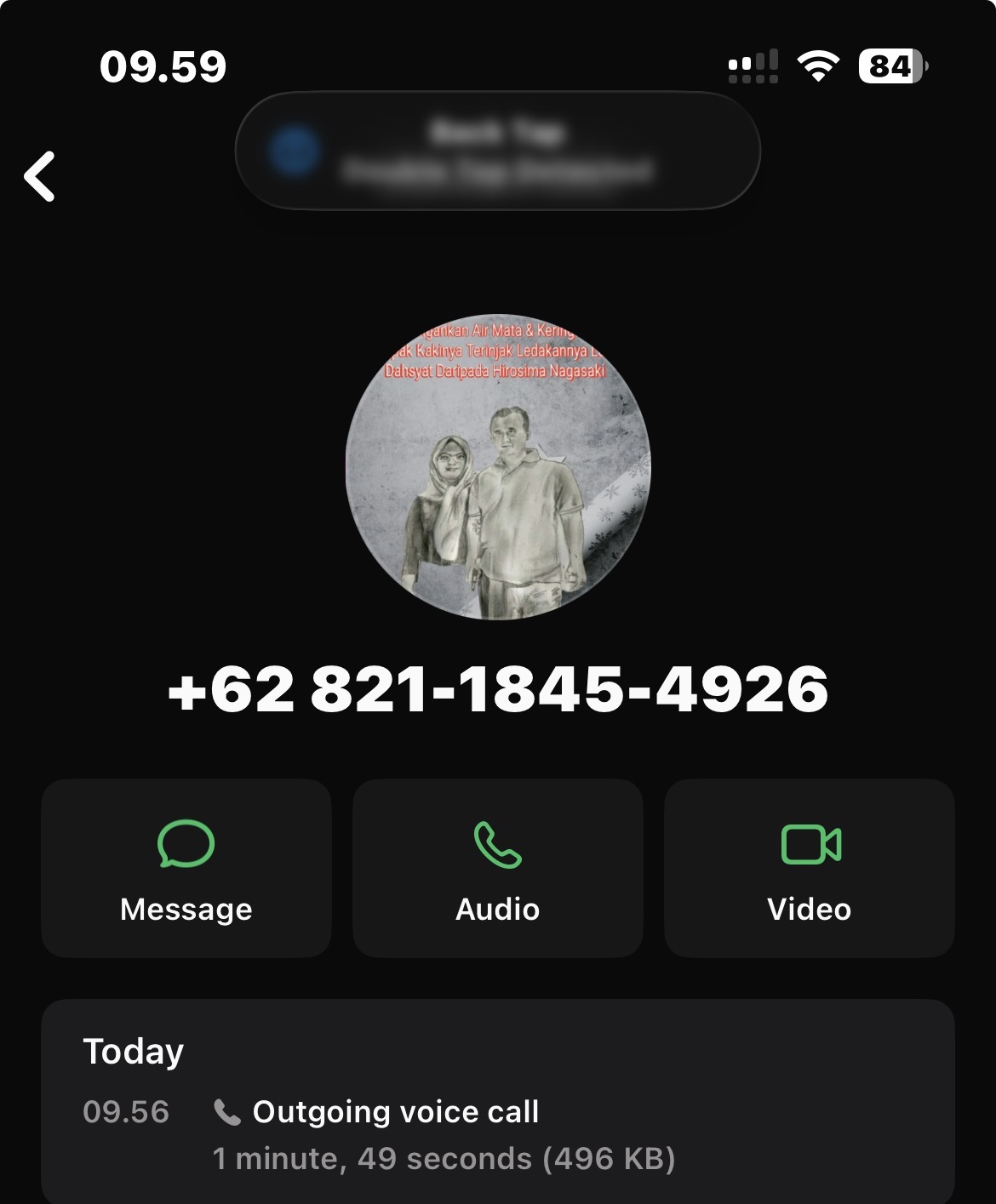Click the 09.56 call timestamp
The height and width of the screenshot is (1204, 996).
[128, 1110]
